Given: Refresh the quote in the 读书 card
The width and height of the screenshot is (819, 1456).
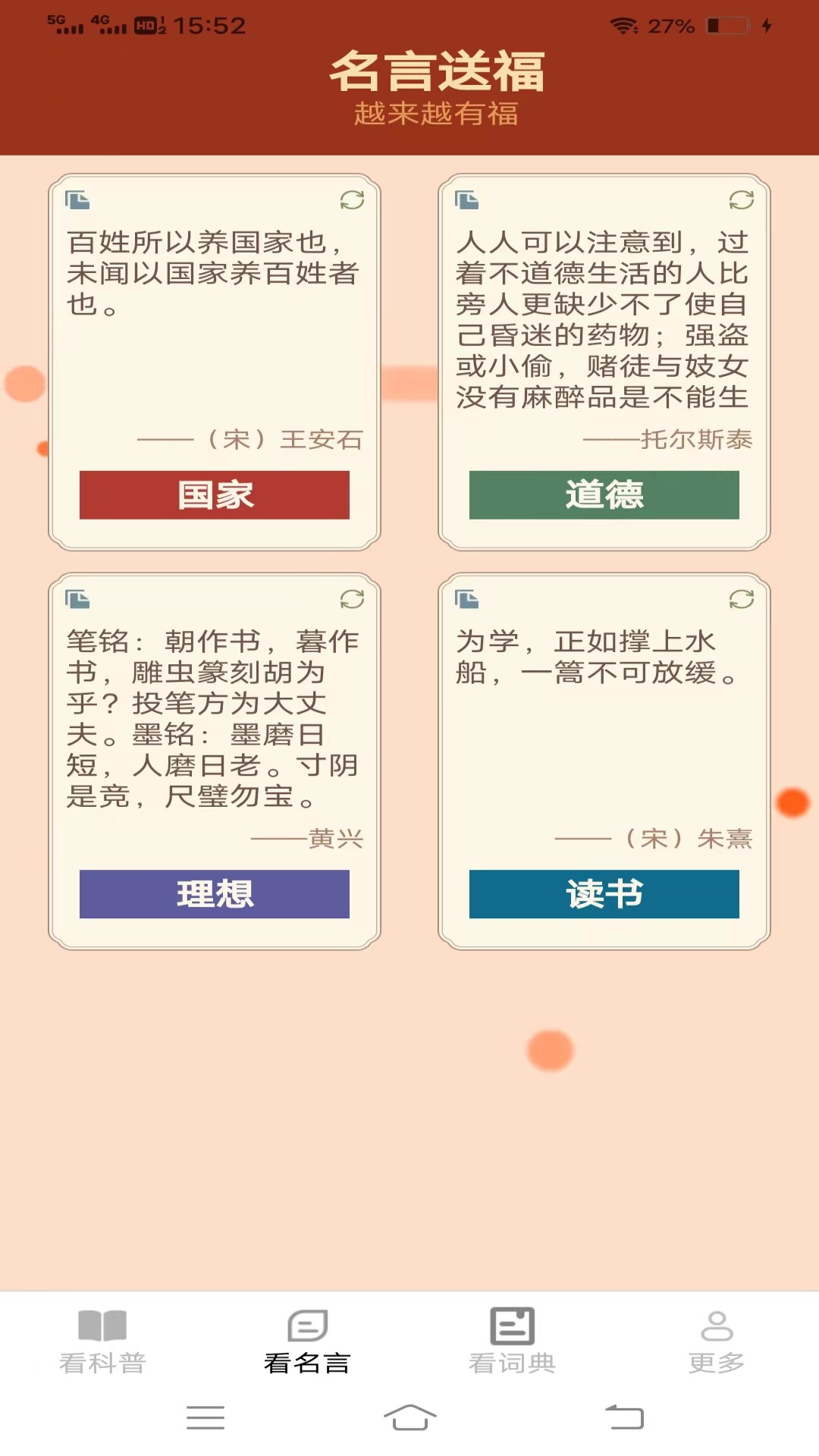Looking at the screenshot, I should (x=741, y=599).
